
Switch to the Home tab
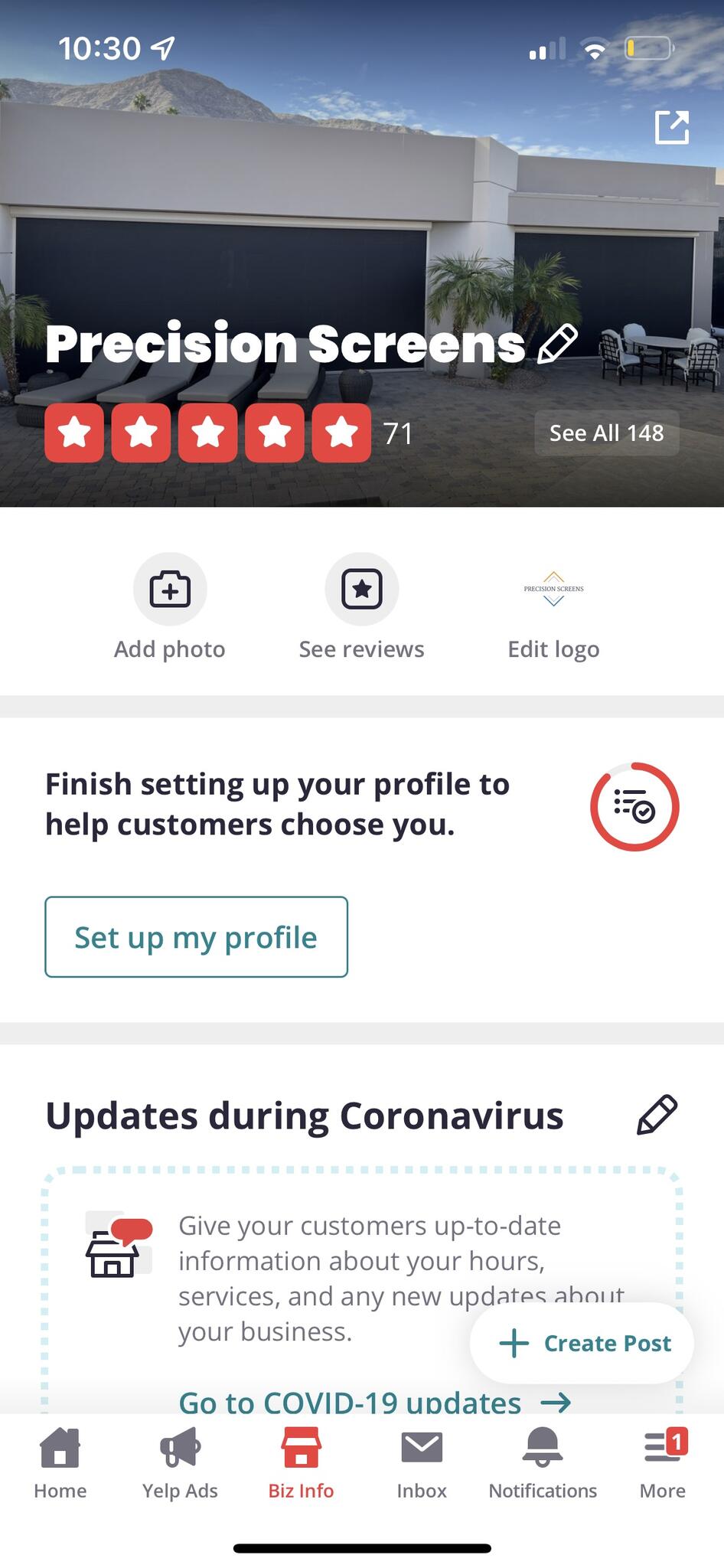(x=60, y=1464)
